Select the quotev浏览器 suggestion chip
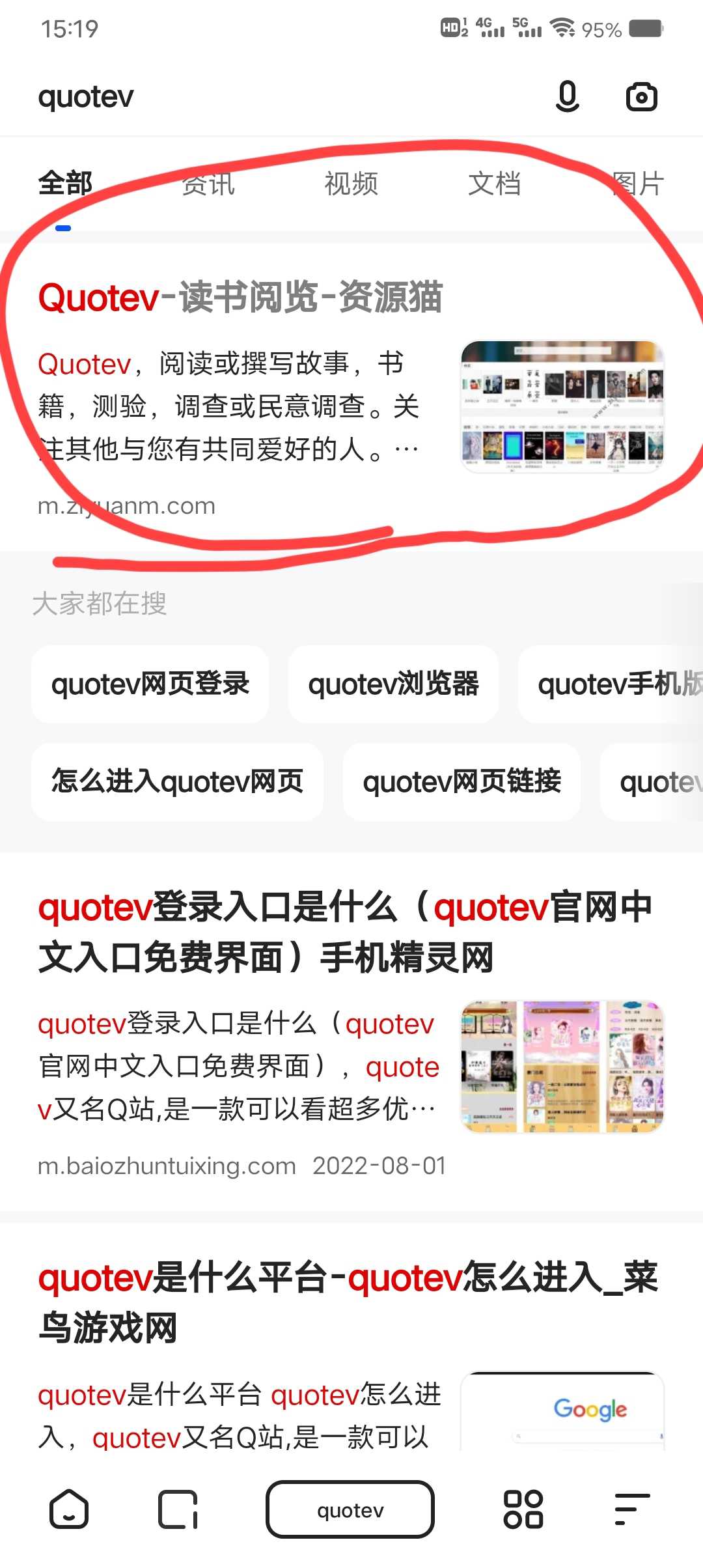 pyautogui.click(x=393, y=684)
